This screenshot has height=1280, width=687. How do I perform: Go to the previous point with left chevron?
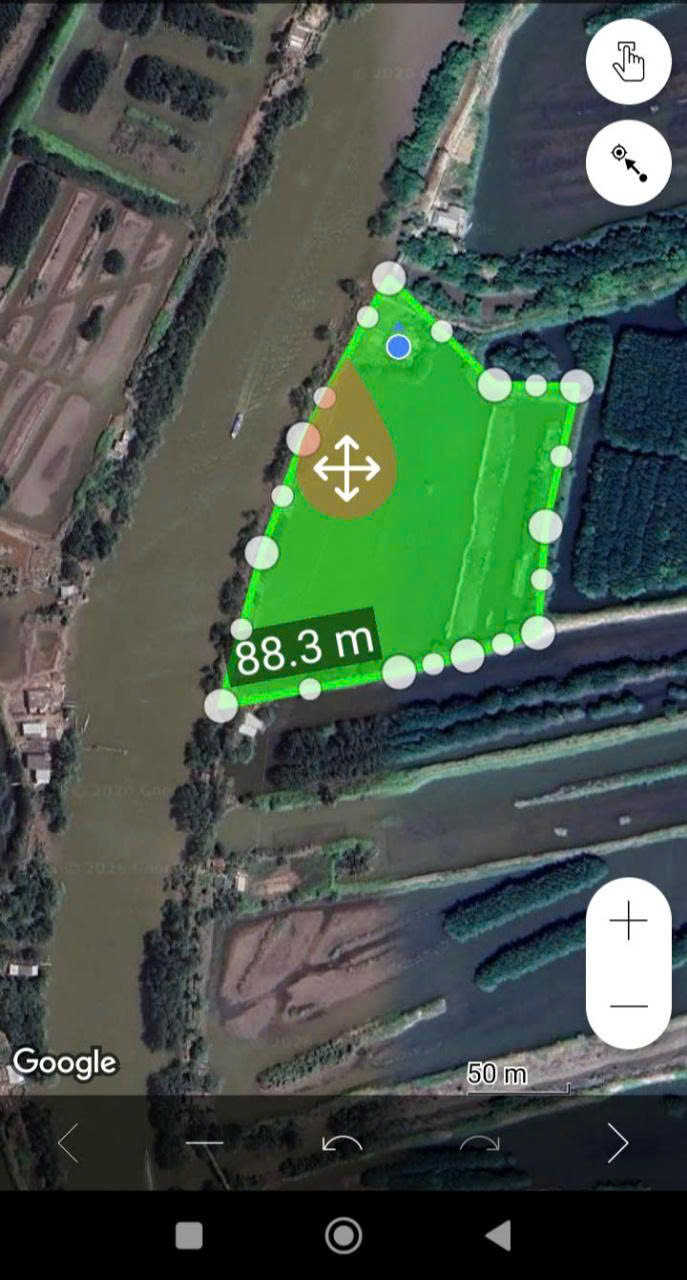point(68,1143)
